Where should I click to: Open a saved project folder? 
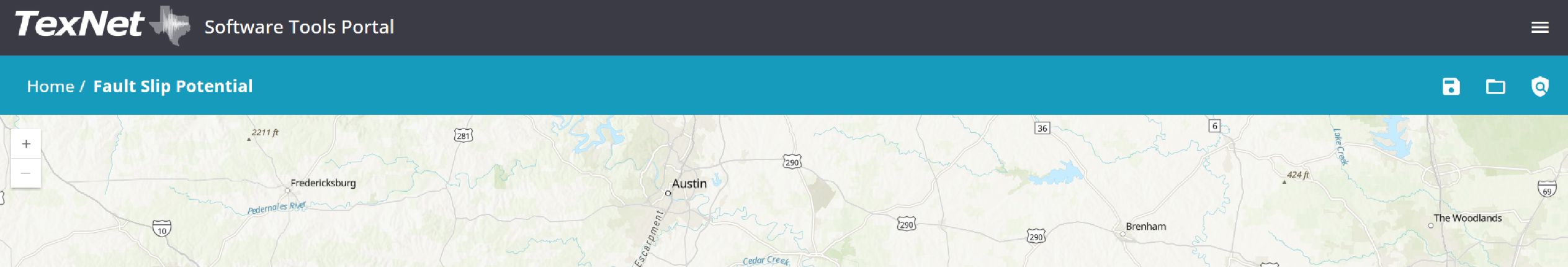coord(1495,86)
